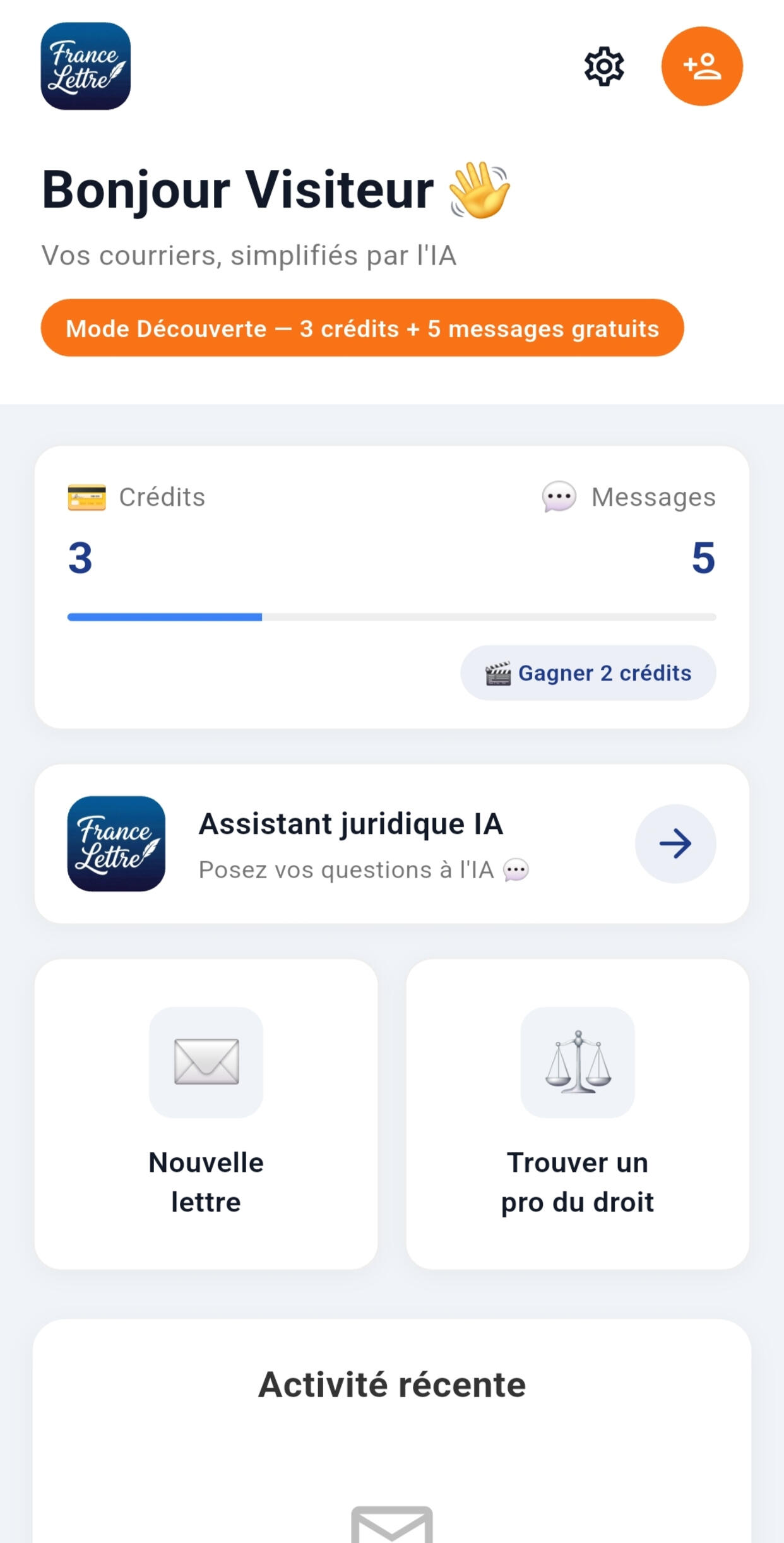Create a Nouvelle lettre
784x1543 pixels.
pyautogui.click(x=206, y=1114)
